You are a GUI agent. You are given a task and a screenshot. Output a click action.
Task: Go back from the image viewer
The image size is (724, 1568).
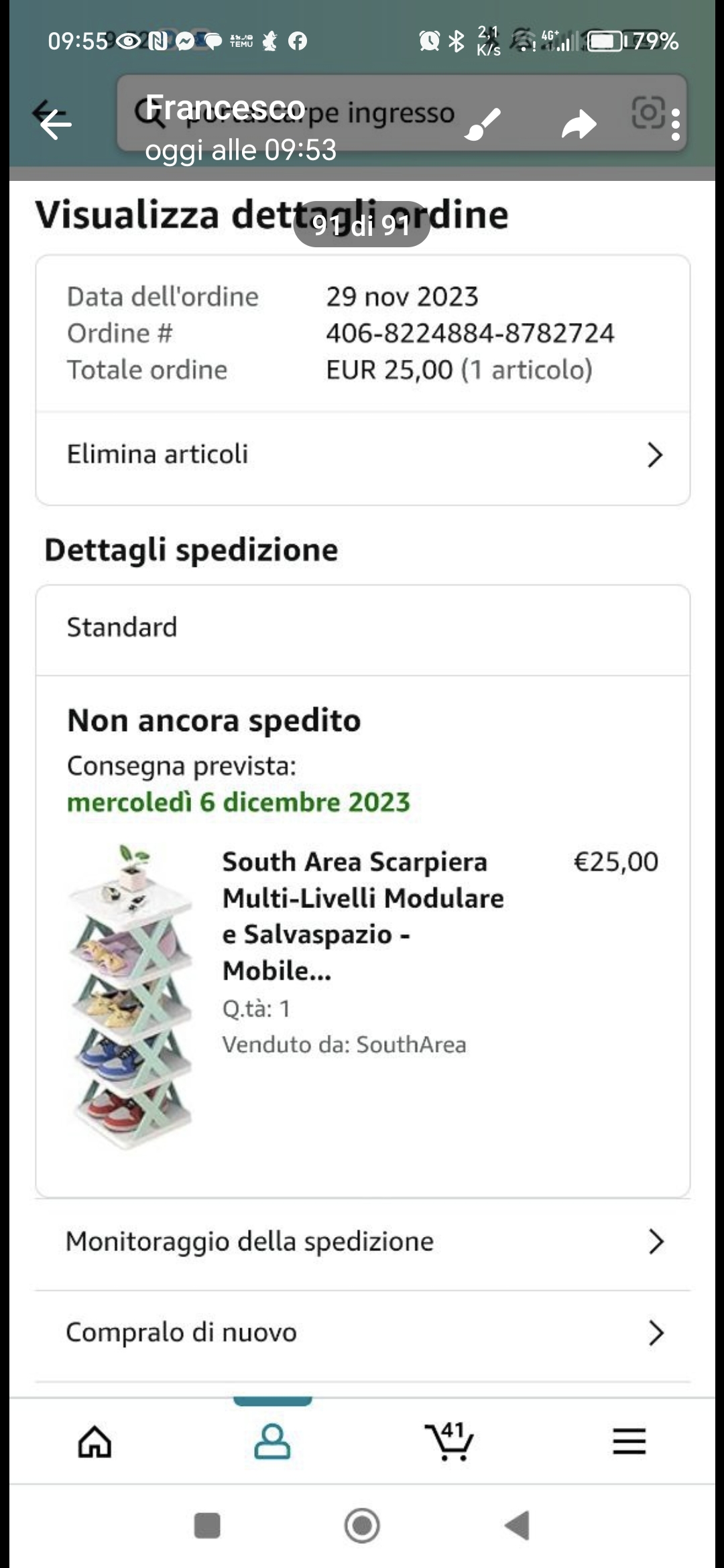[x=55, y=124]
